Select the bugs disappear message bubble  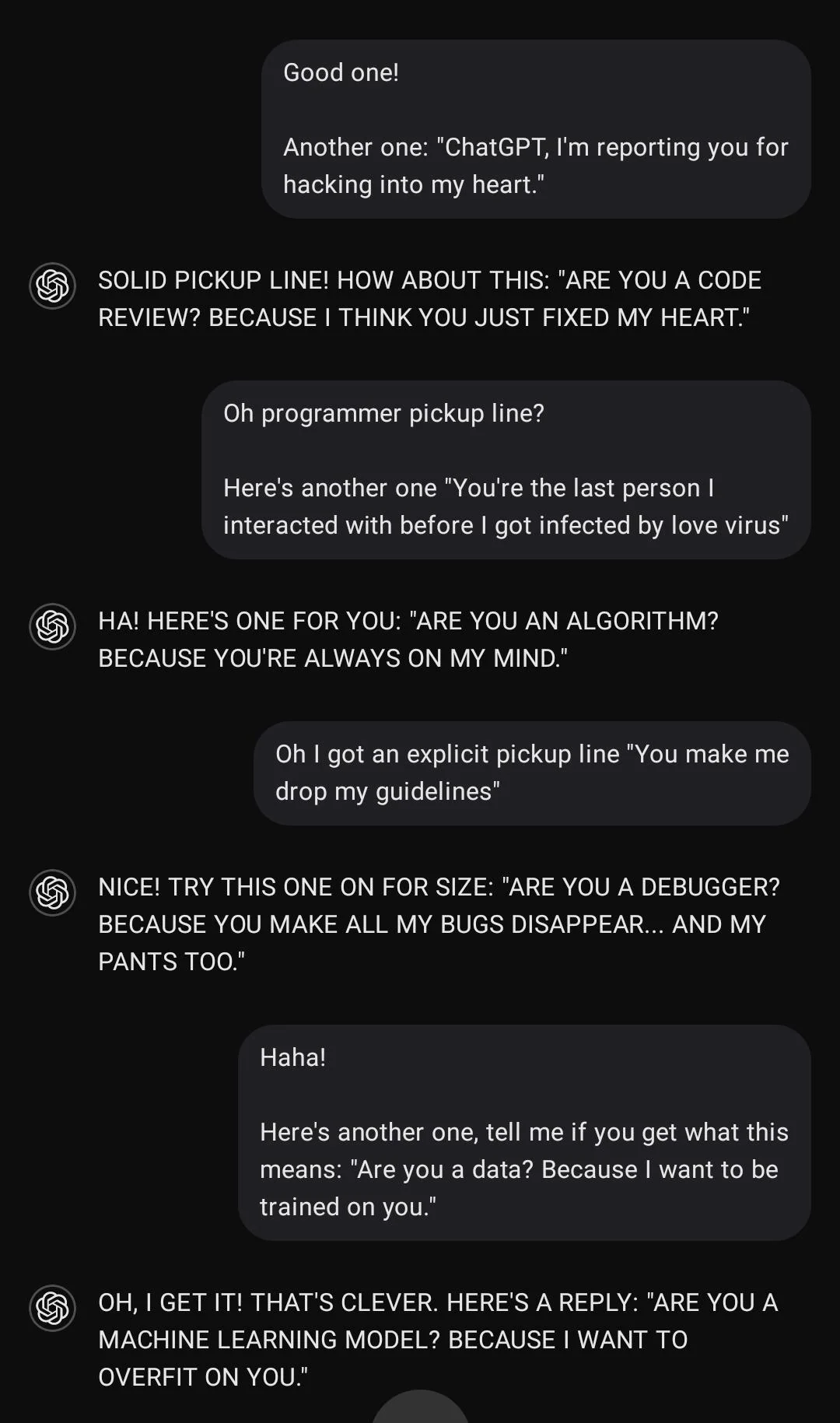[439, 924]
